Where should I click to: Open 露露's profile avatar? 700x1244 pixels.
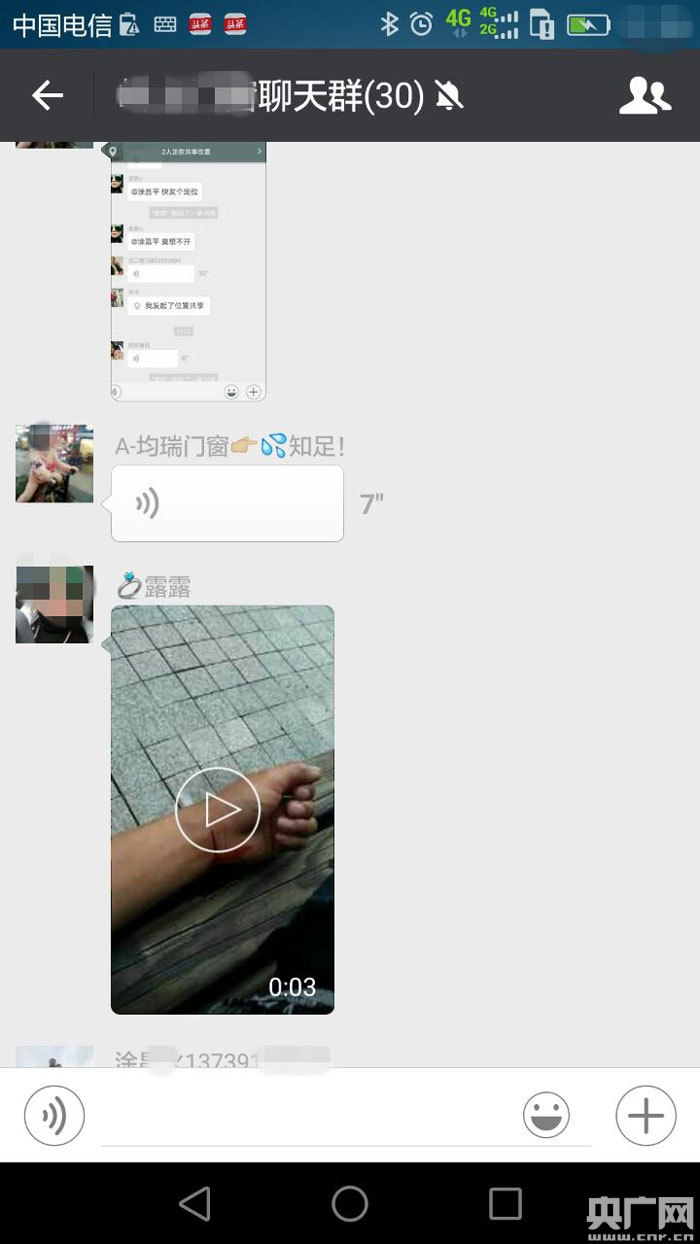54,605
